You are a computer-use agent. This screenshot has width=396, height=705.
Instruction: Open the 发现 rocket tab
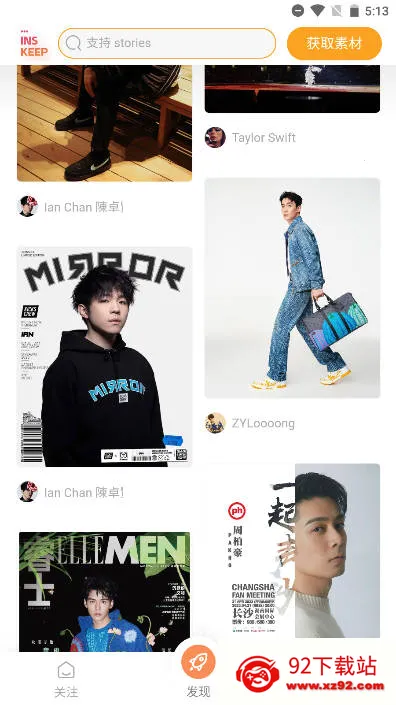pyautogui.click(x=198, y=672)
